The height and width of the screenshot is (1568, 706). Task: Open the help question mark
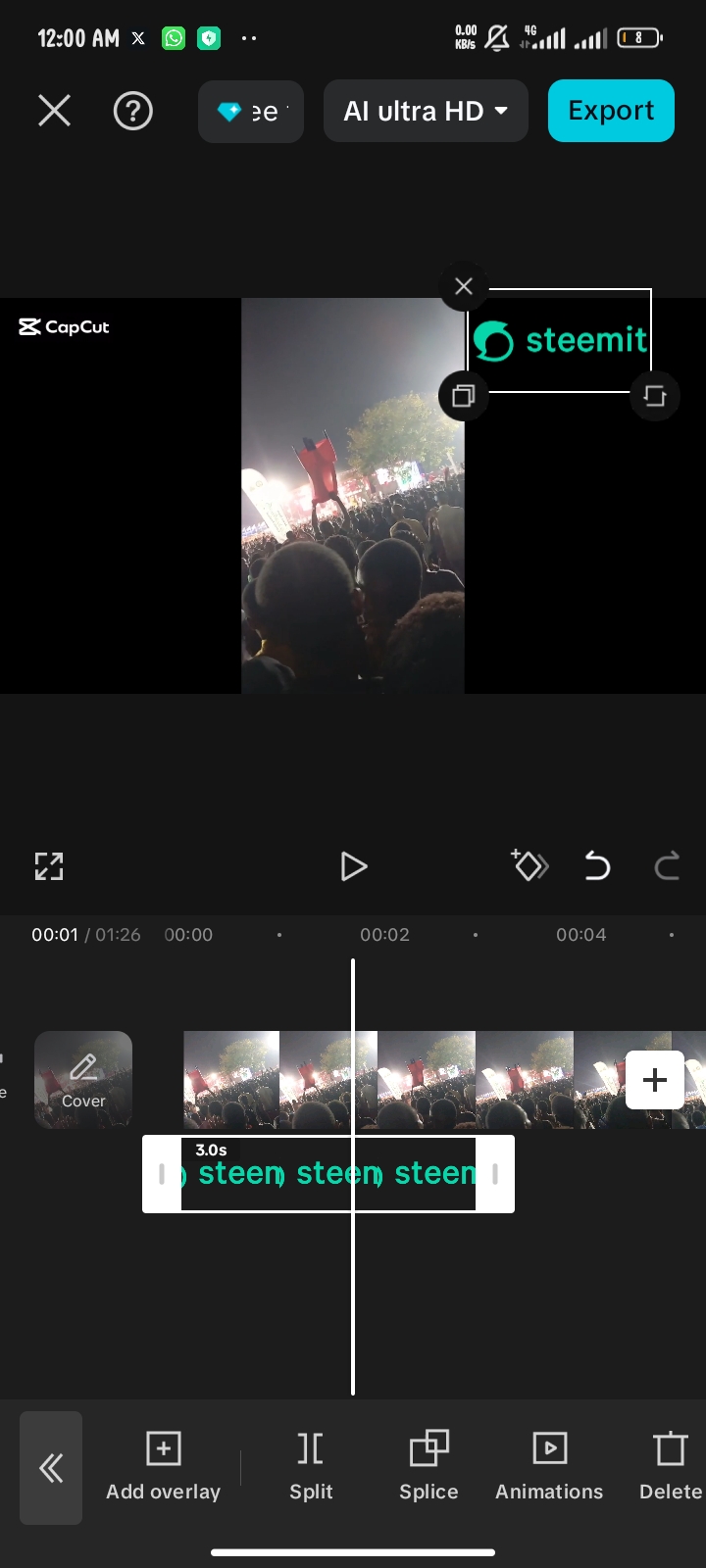[132, 111]
